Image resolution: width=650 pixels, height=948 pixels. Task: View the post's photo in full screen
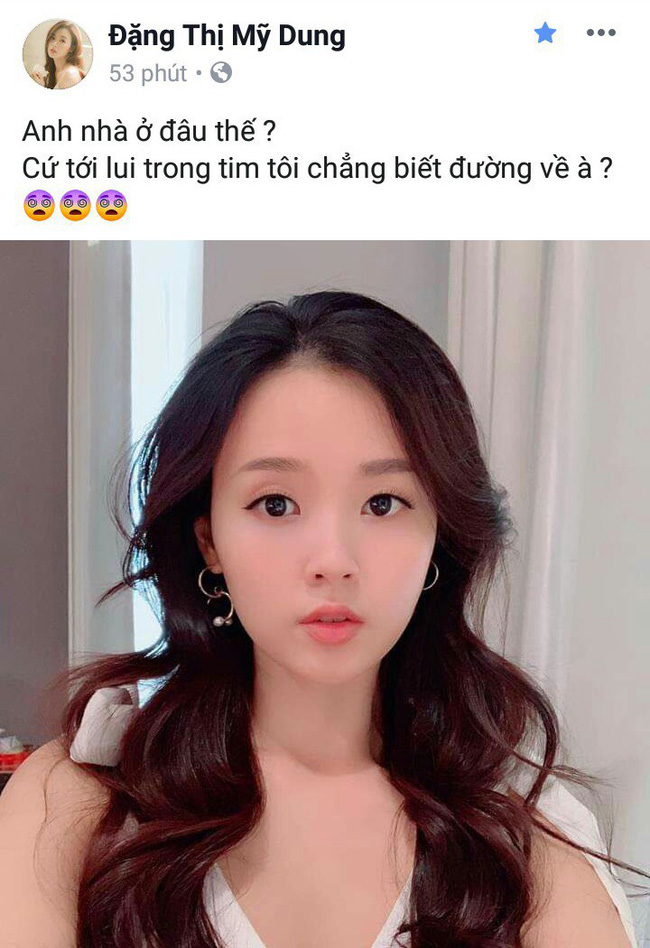click(x=325, y=594)
